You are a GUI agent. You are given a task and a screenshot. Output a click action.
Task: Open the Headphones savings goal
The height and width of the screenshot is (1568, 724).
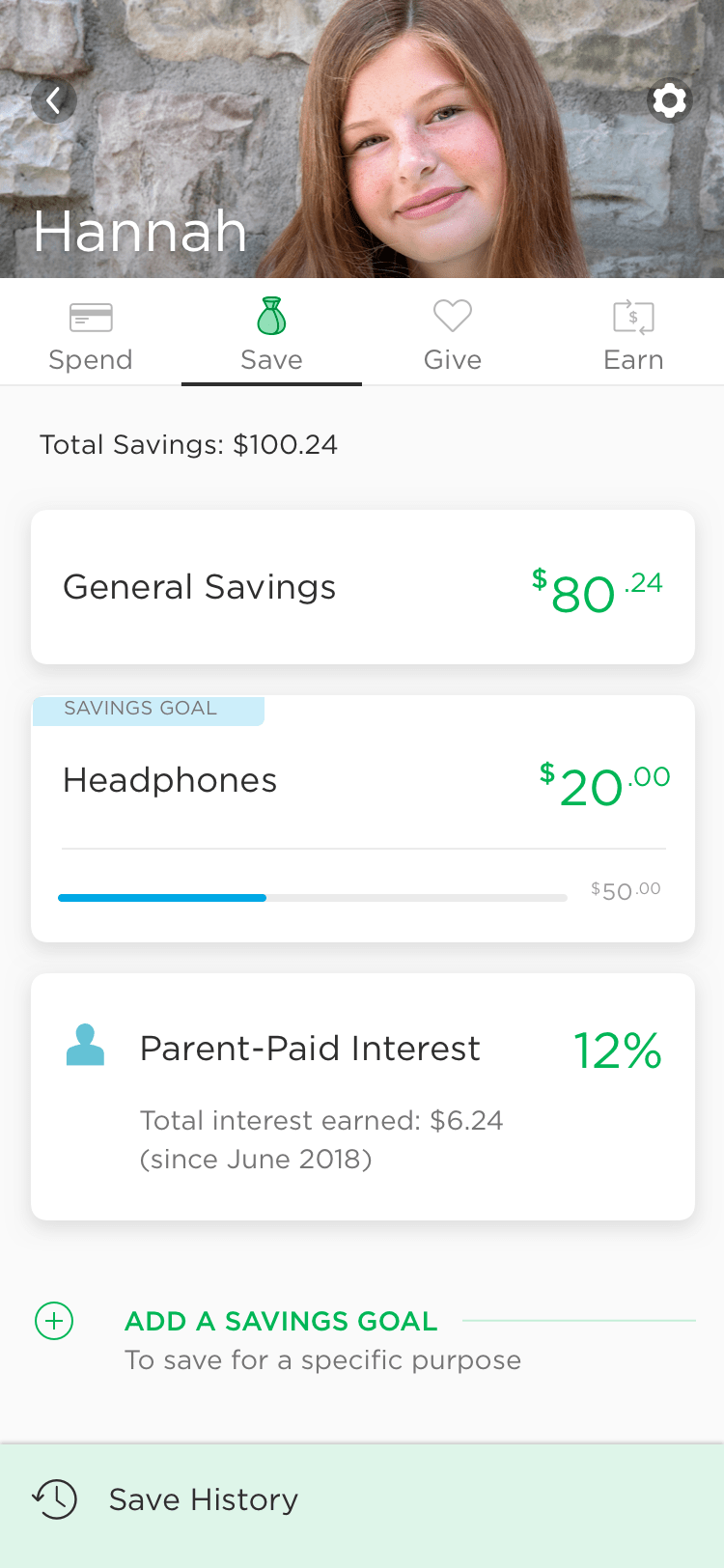(363, 819)
